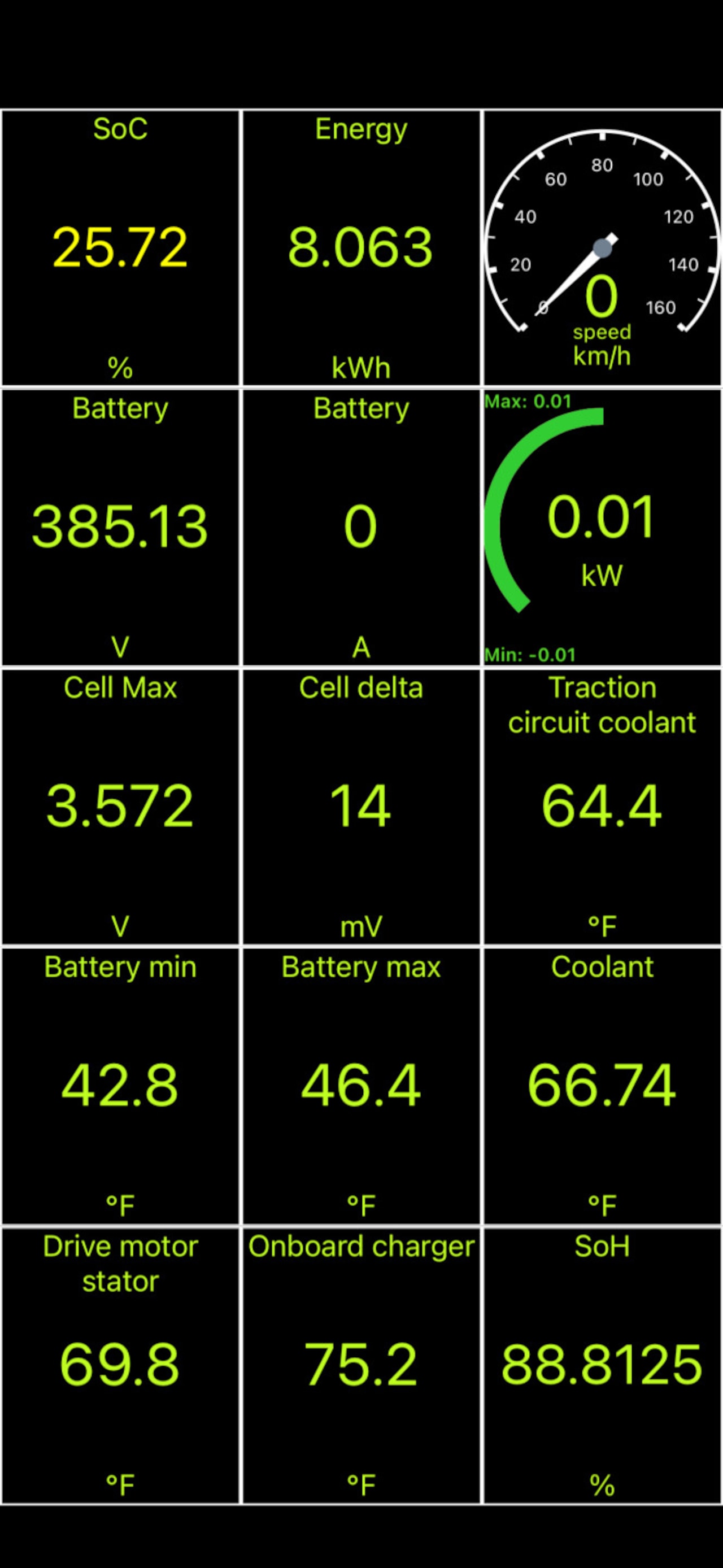Open the Battery voltage tile

[120, 526]
